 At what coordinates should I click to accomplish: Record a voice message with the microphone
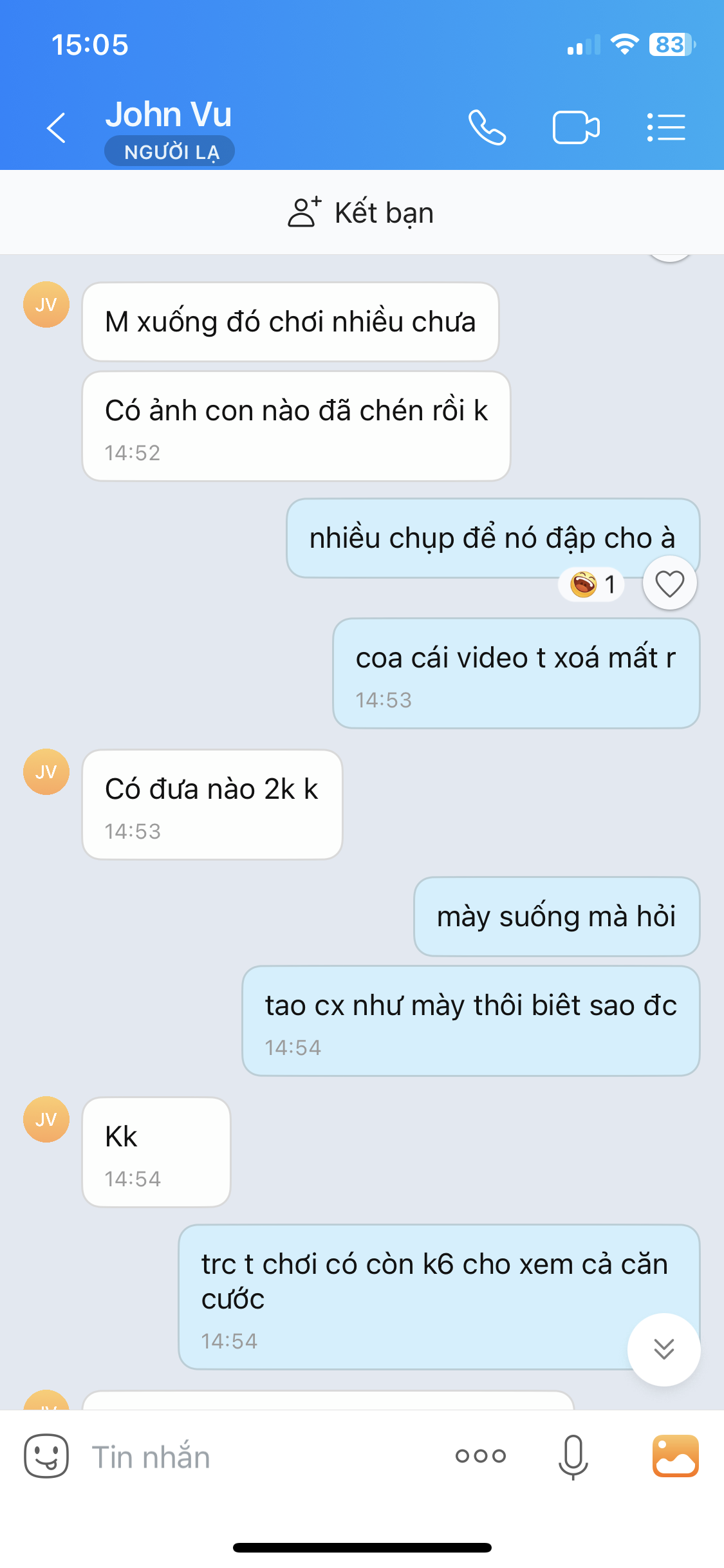573,1456
